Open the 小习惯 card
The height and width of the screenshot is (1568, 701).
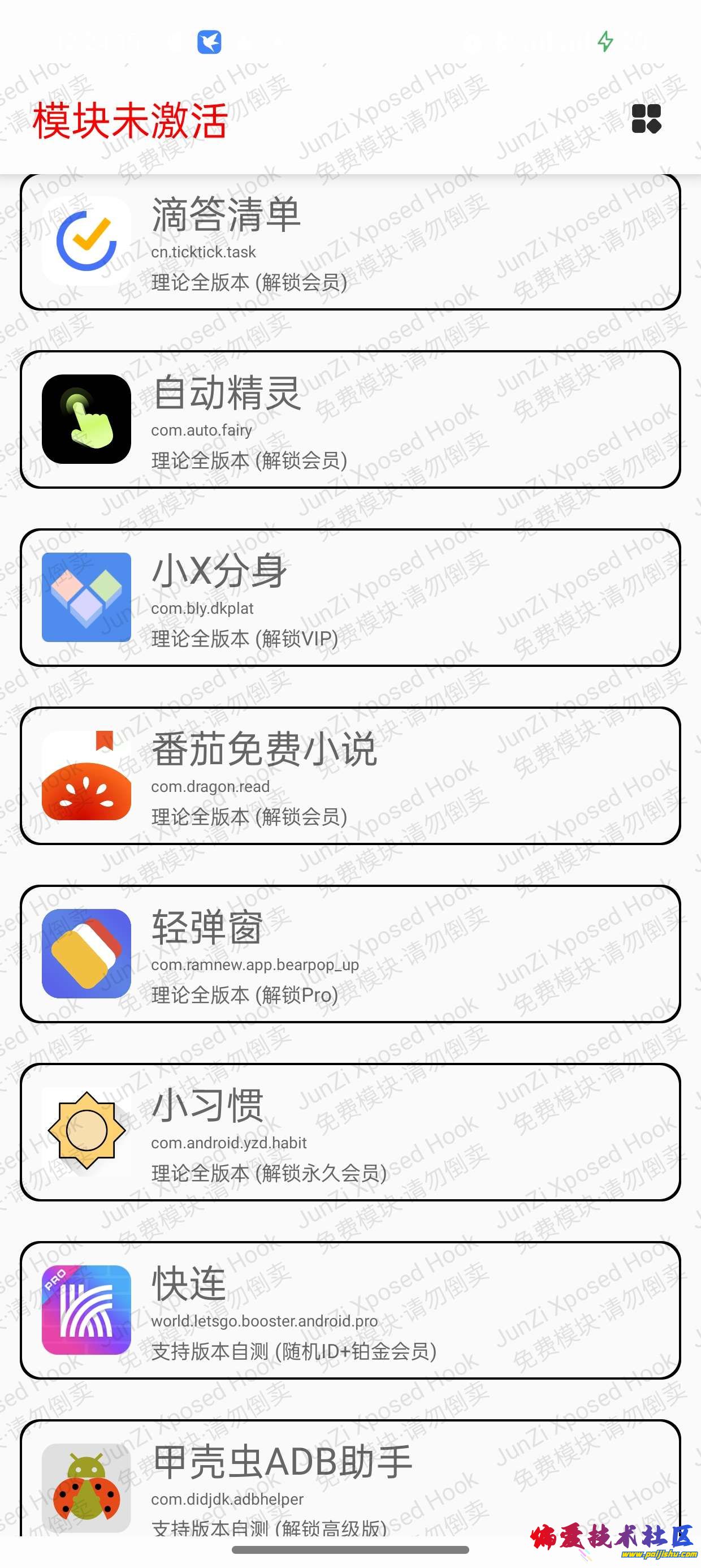tap(350, 1132)
